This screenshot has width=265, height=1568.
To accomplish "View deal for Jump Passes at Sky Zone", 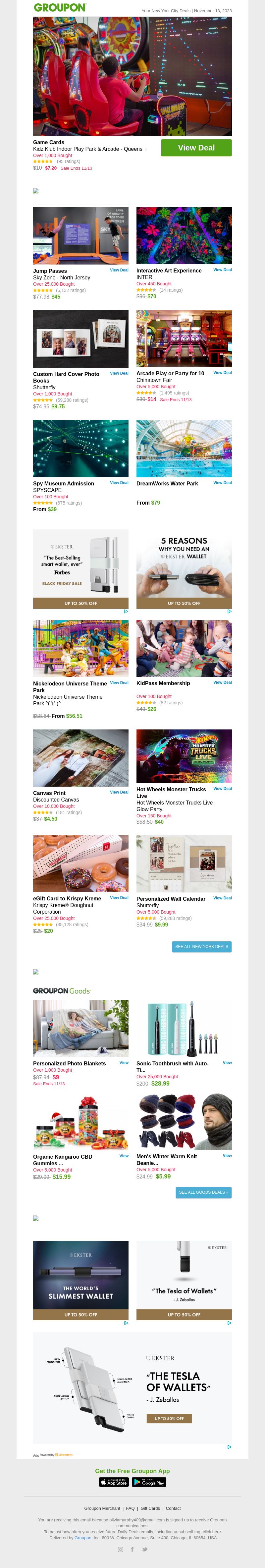I will (119, 269).
